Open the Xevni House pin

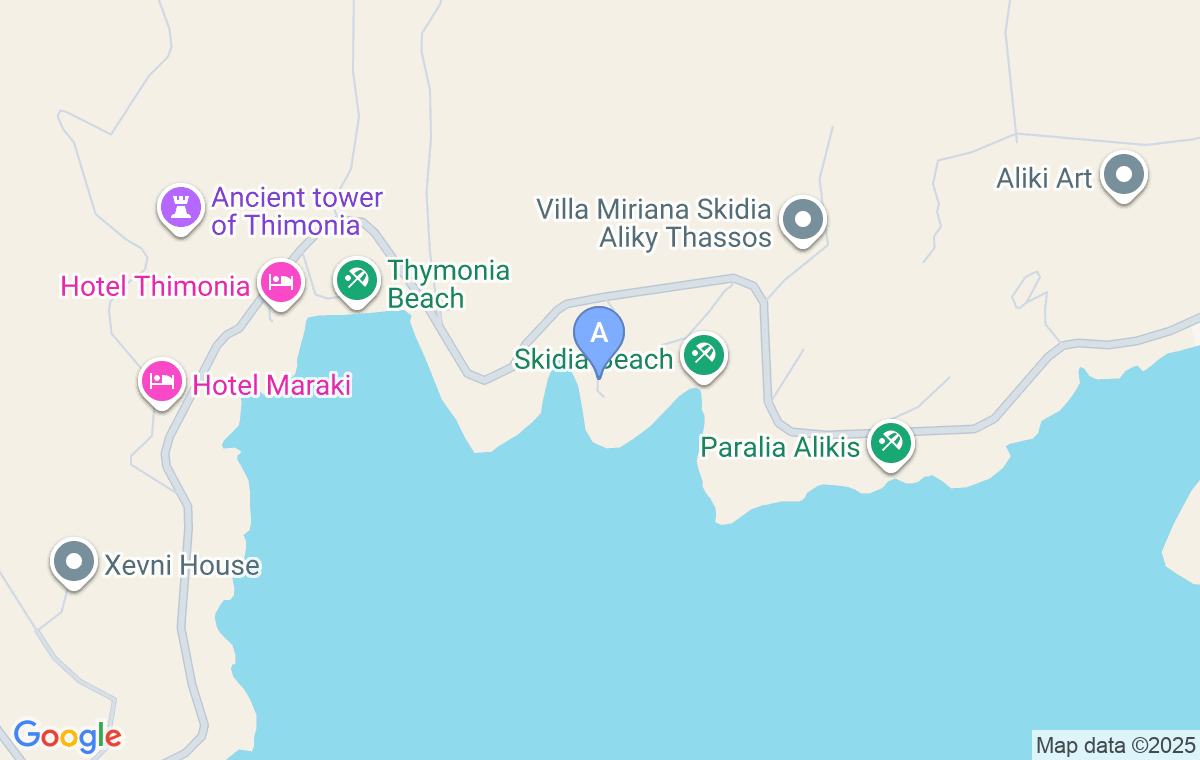[73, 562]
